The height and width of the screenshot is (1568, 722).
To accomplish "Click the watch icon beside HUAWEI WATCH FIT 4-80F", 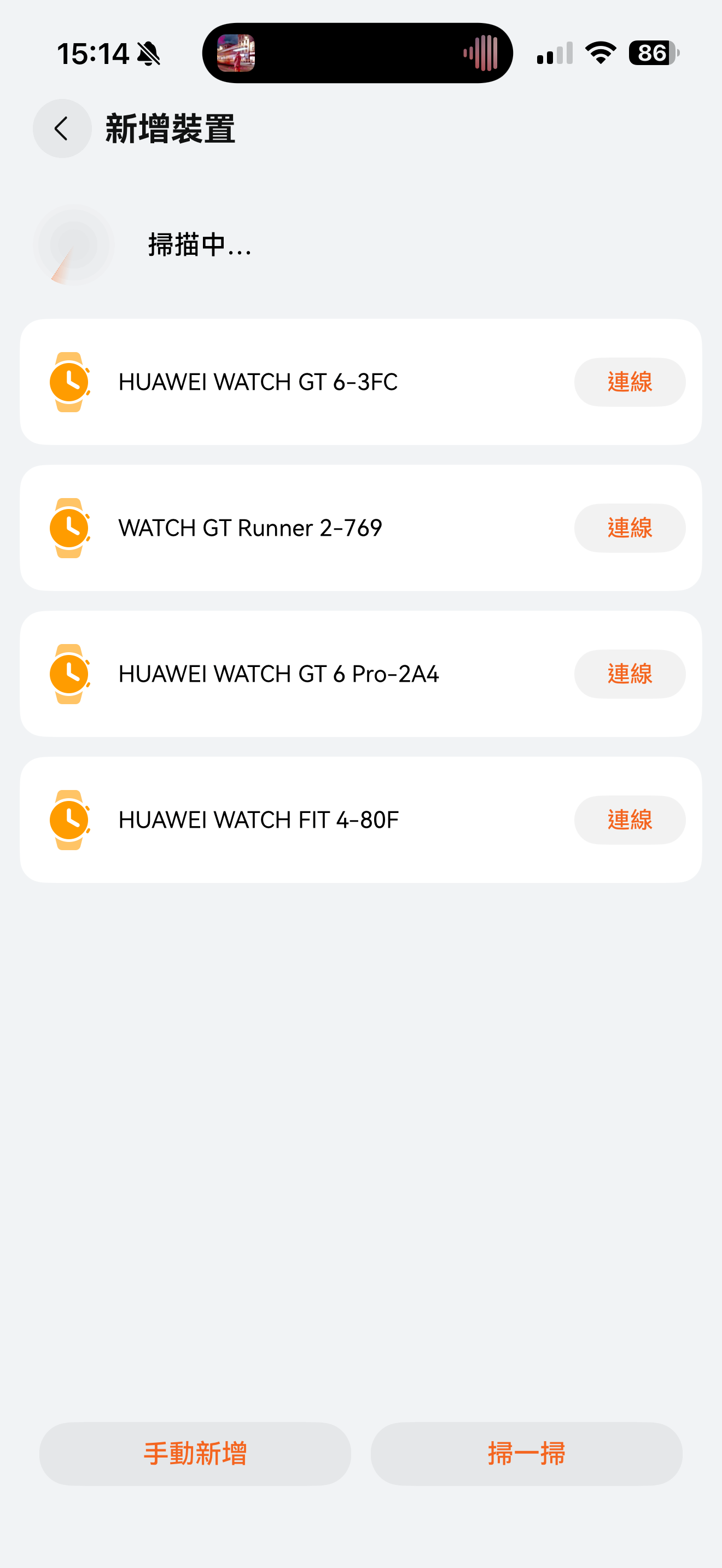I will point(70,820).
